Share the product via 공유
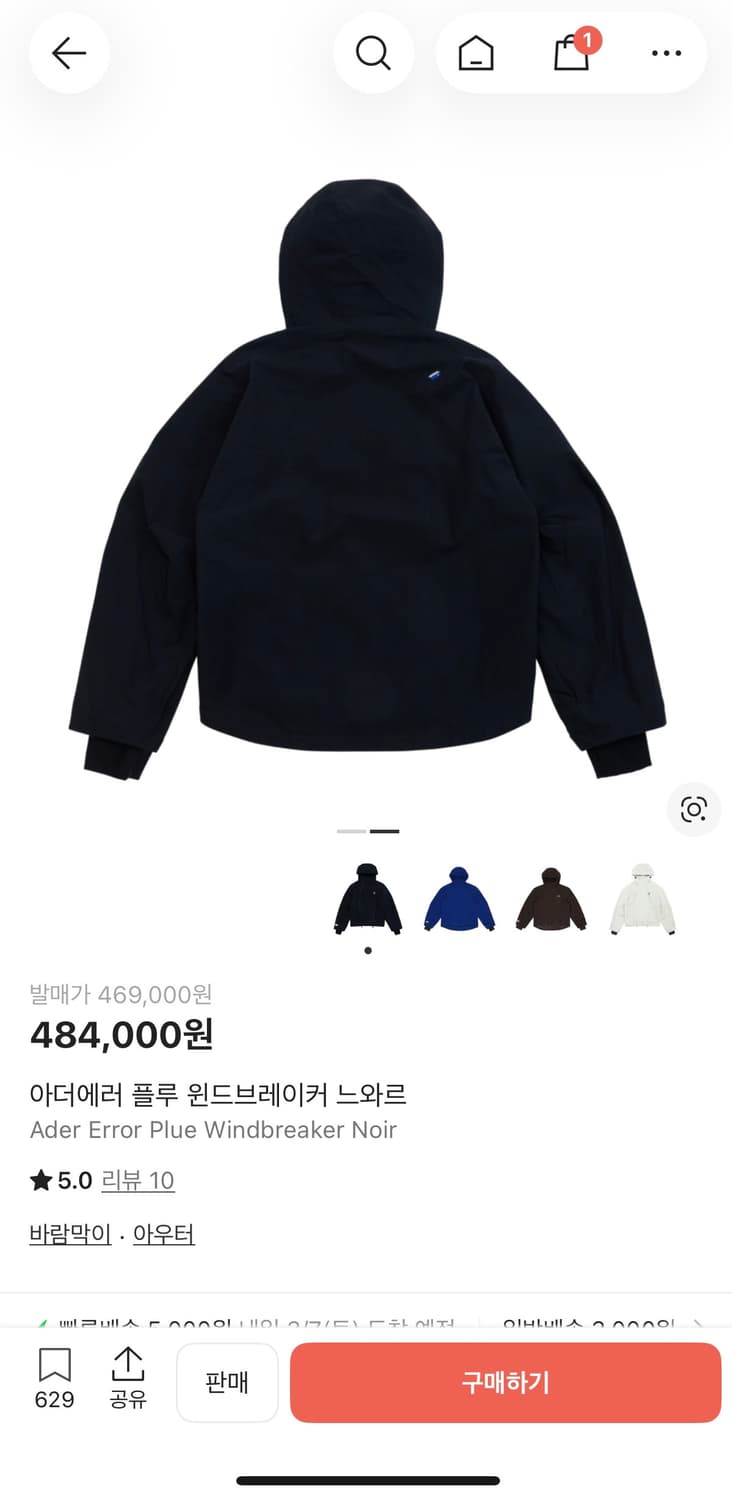Screen dimensions: 732x1500 128,1382
